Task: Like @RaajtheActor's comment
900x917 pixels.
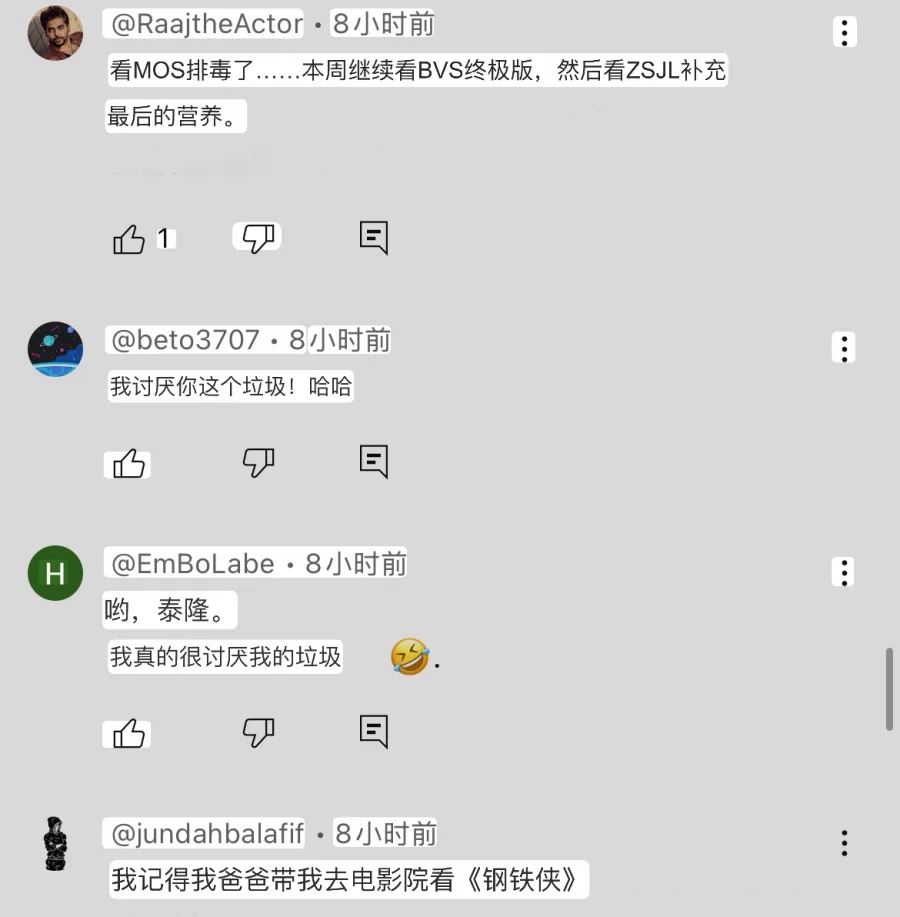Action: point(129,239)
